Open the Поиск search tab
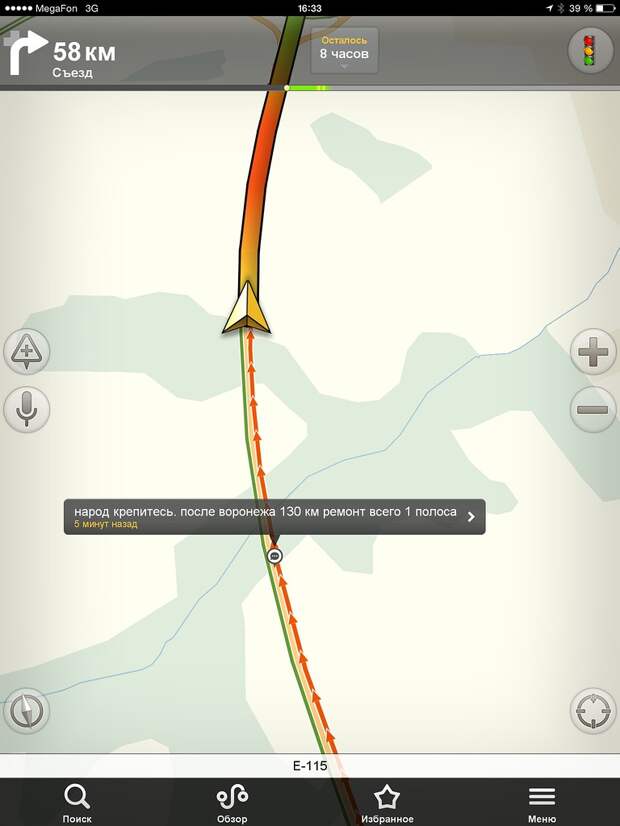The width and height of the screenshot is (620, 826). 77,803
